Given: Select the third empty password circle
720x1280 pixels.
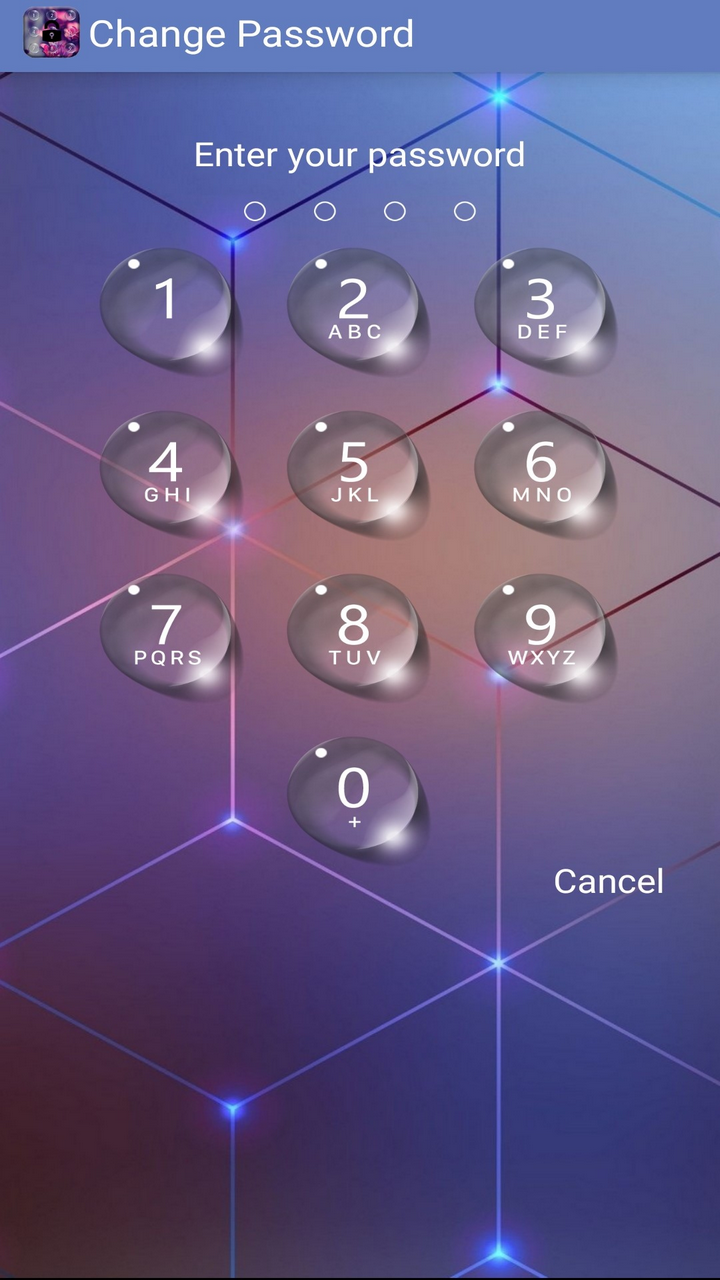Looking at the screenshot, I should [394, 210].
